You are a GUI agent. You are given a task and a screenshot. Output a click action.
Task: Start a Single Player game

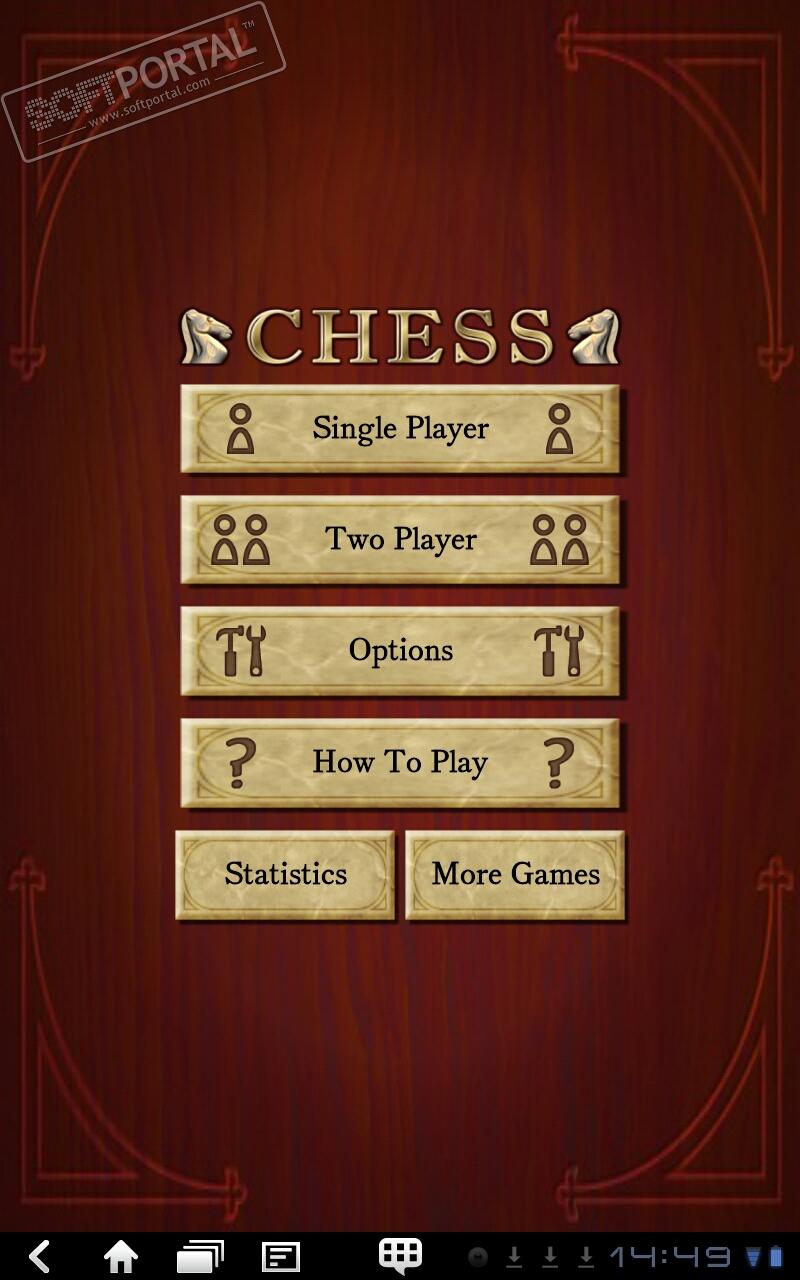pos(400,429)
